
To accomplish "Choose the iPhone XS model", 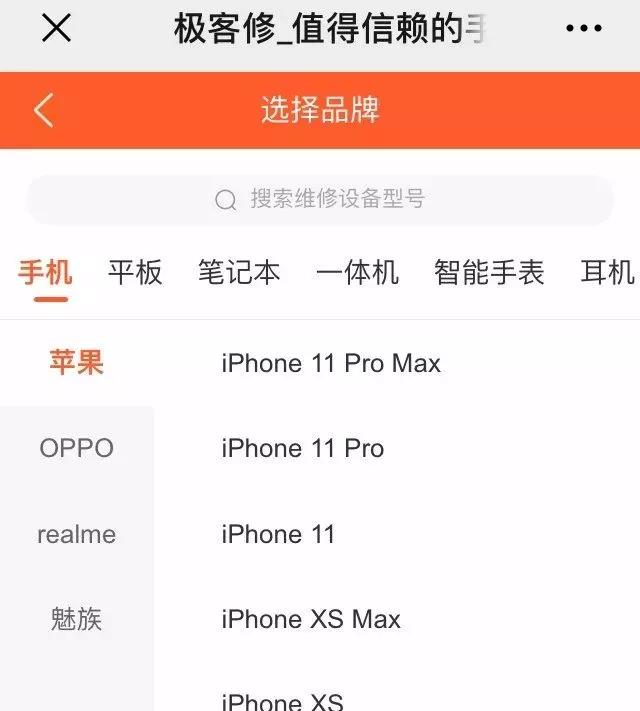I will (283, 700).
